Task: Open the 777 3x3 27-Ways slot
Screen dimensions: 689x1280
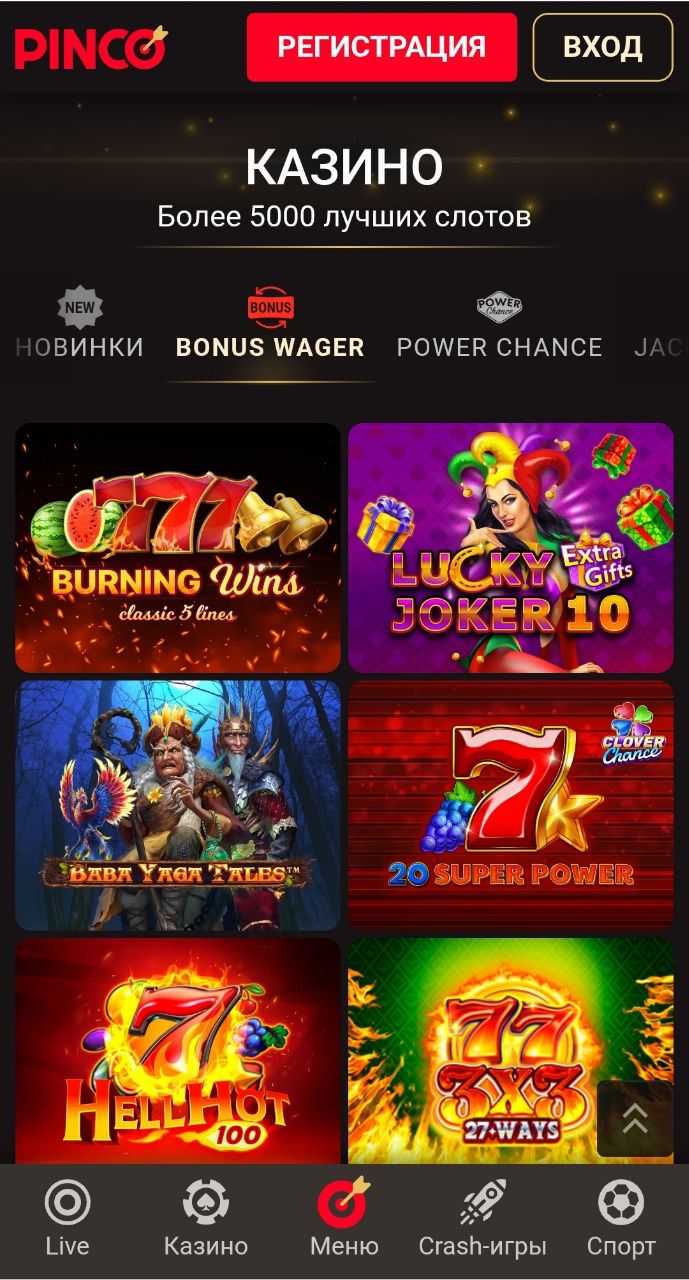Action: (x=470, y=1050)
